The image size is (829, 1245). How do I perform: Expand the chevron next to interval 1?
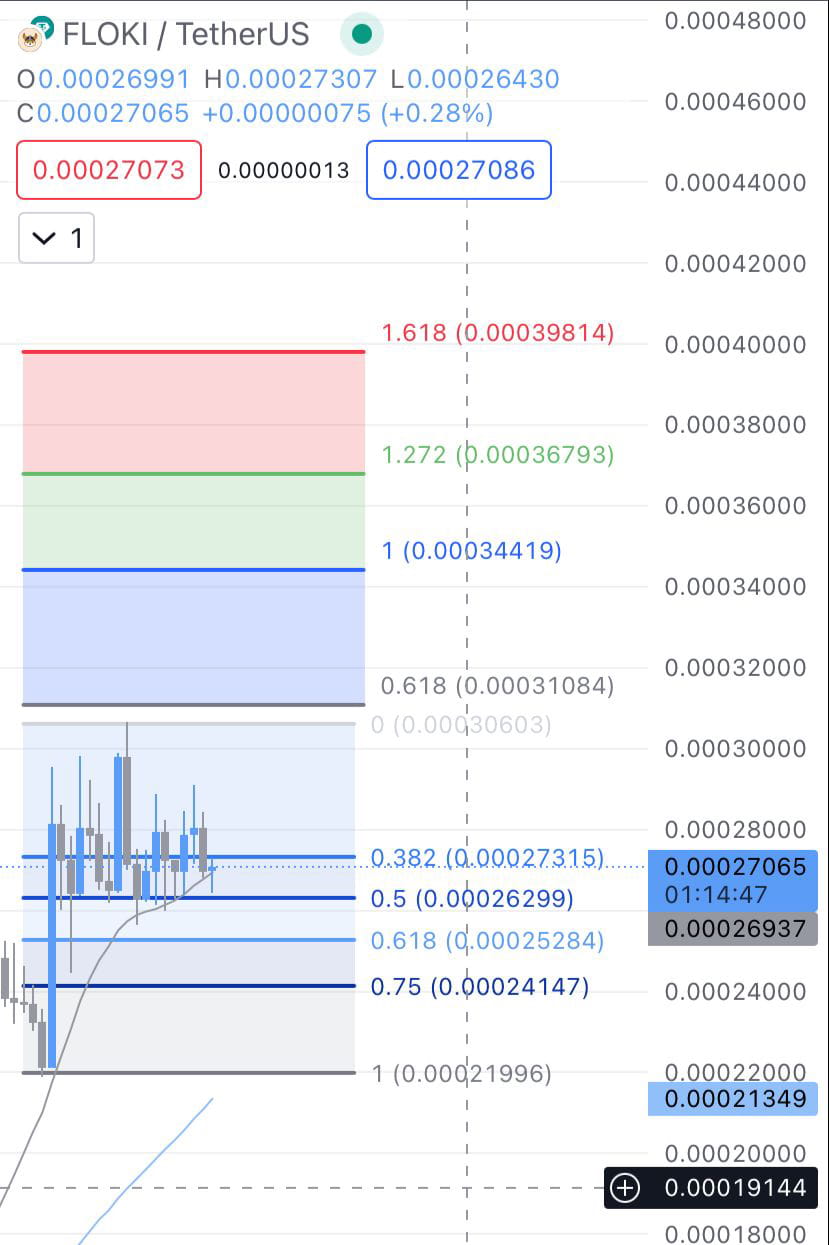pos(42,238)
